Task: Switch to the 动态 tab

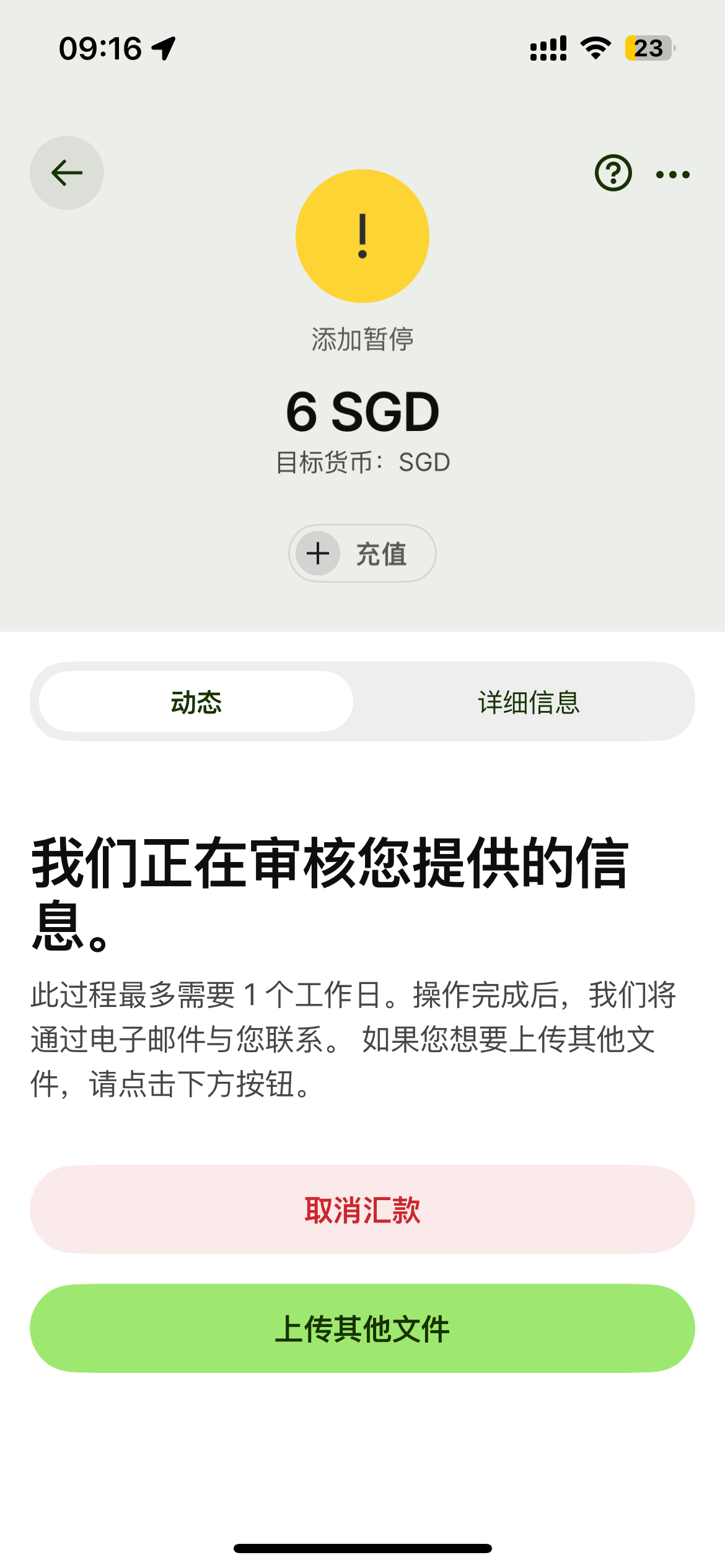Action: click(x=196, y=702)
